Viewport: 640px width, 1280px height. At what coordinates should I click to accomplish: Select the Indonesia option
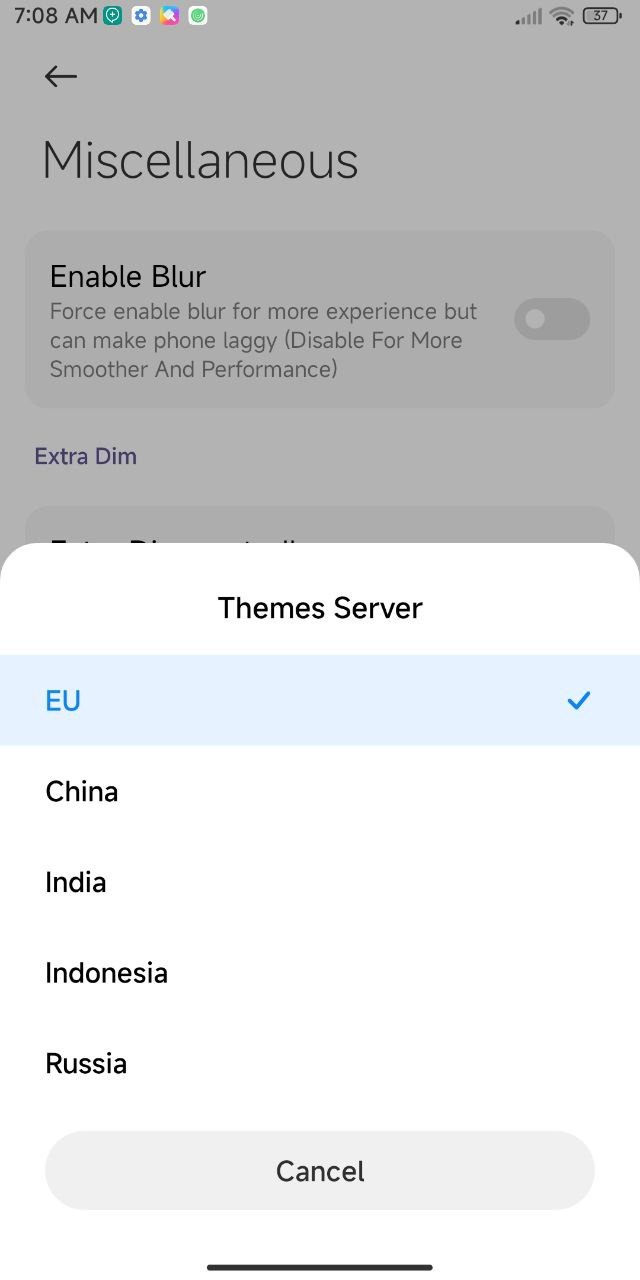tap(320, 973)
